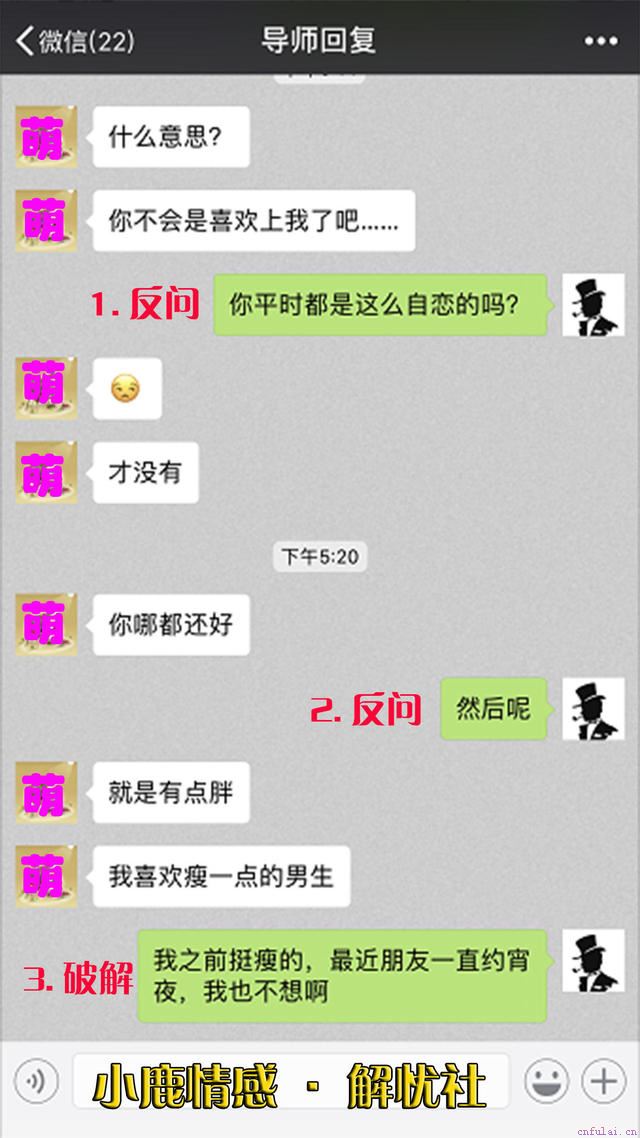Open the emoji sticker panel
Image resolution: width=640 pixels, height=1138 pixels.
click(546, 1082)
